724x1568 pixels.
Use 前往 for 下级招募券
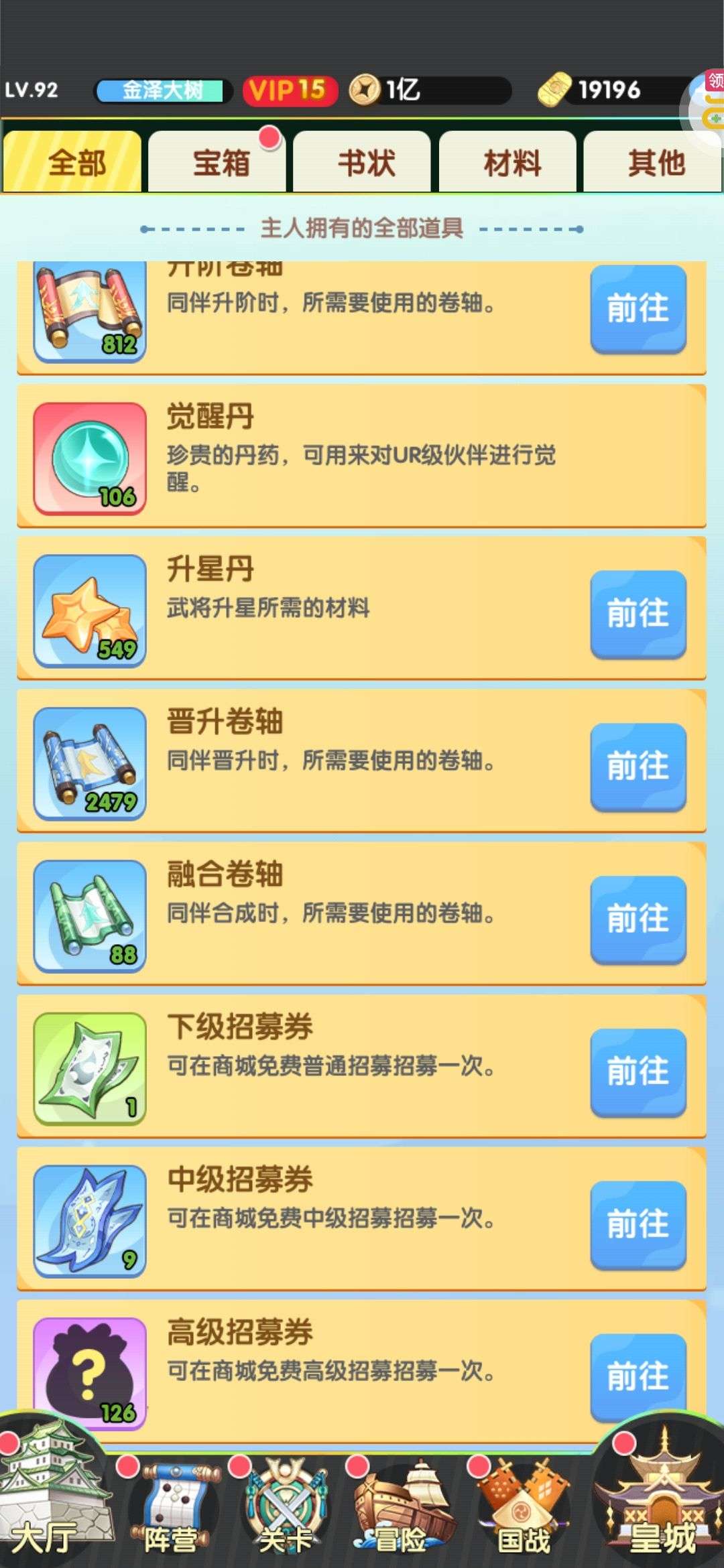pos(638,1071)
